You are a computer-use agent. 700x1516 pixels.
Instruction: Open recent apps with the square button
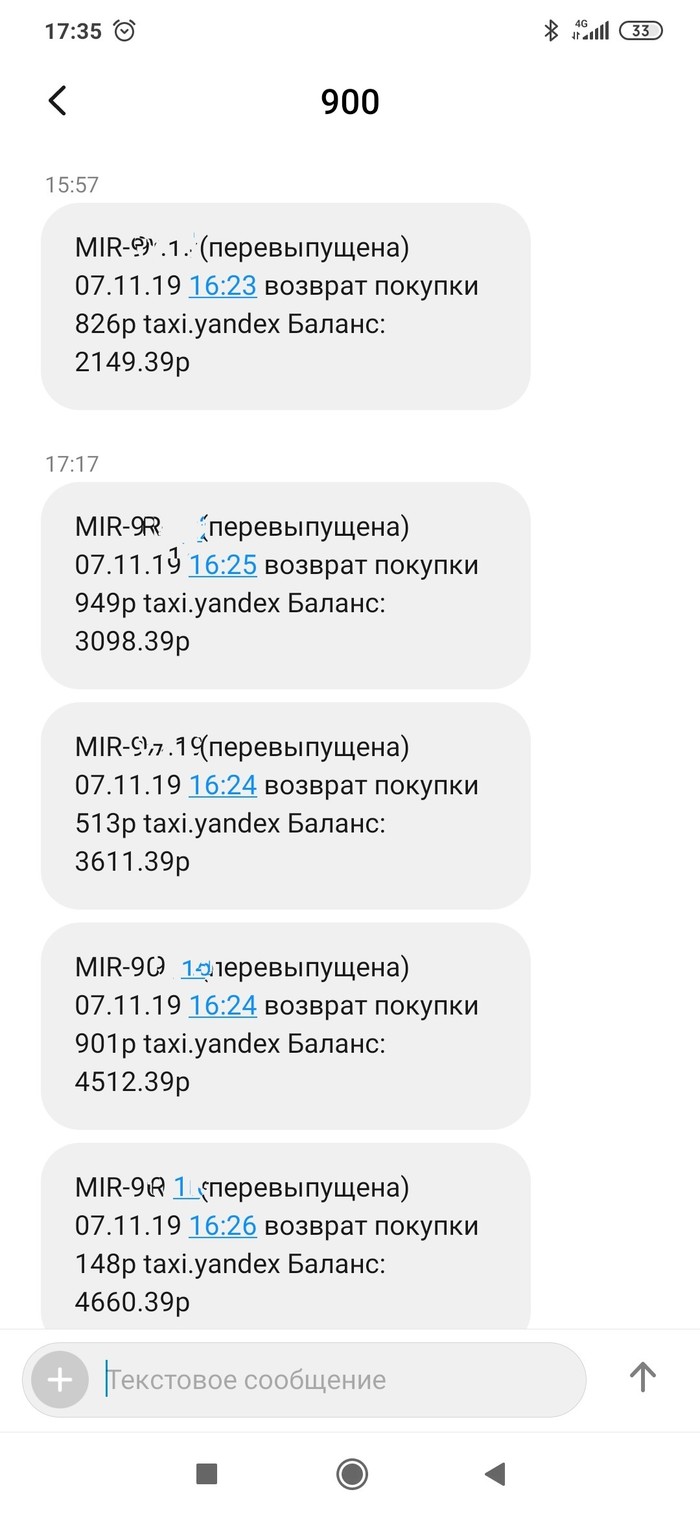[207, 1473]
